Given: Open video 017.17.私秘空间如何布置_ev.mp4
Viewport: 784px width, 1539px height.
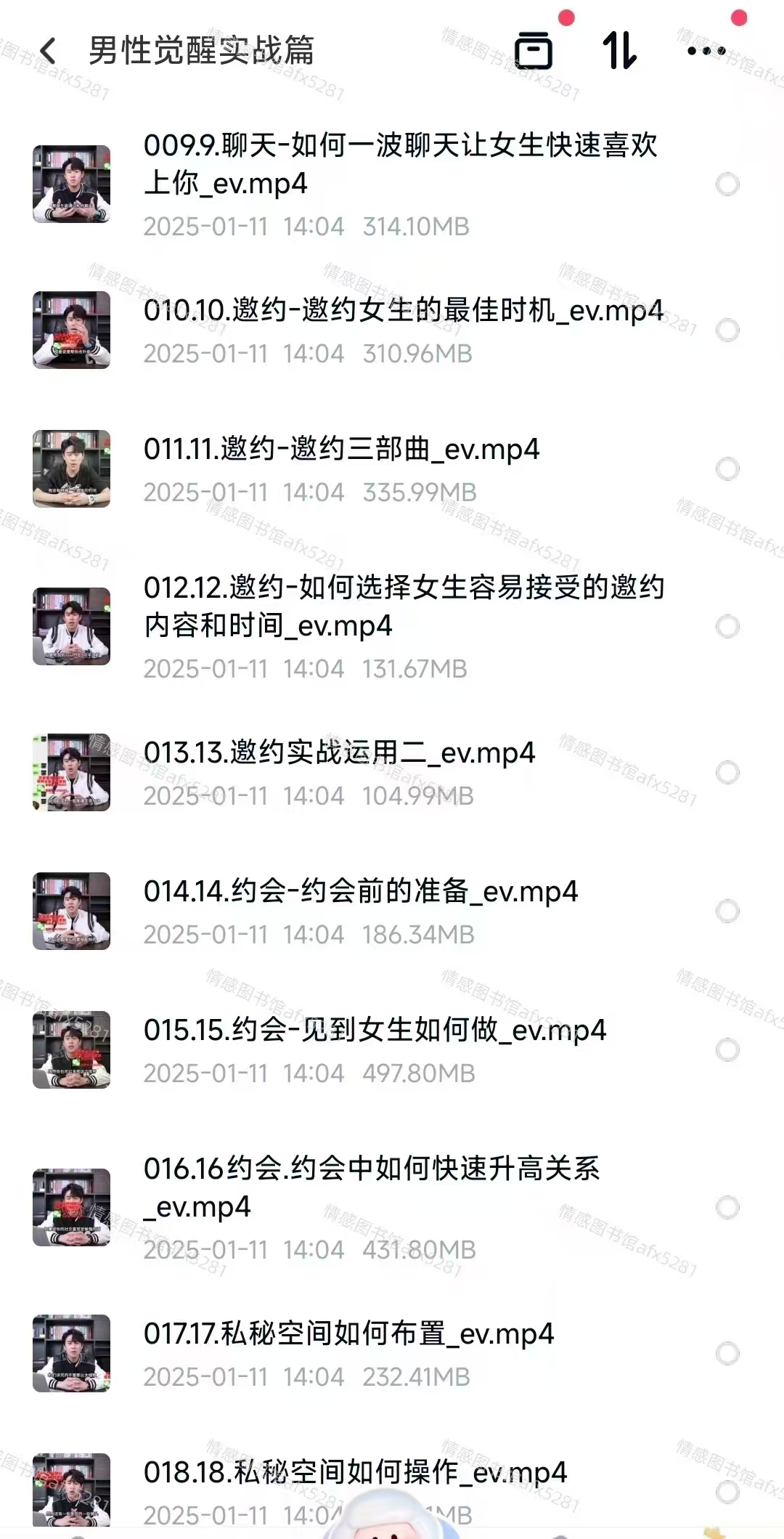Looking at the screenshot, I should click(x=348, y=1334).
